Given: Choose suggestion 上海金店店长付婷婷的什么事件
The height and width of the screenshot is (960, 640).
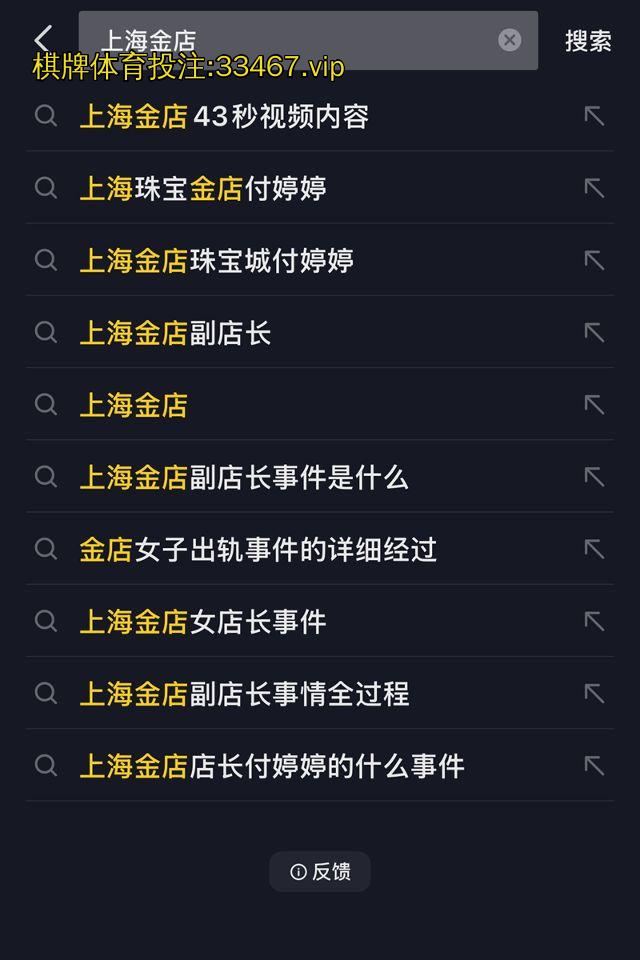Looking at the screenshot, I should click(272, 765).
